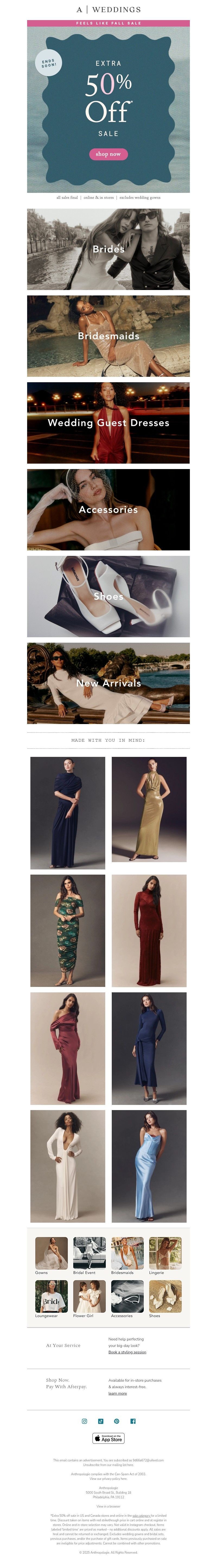Open the Instagram icon
The height and width of the screenshot is (1568, 217).
click(x=84, y=1421)
